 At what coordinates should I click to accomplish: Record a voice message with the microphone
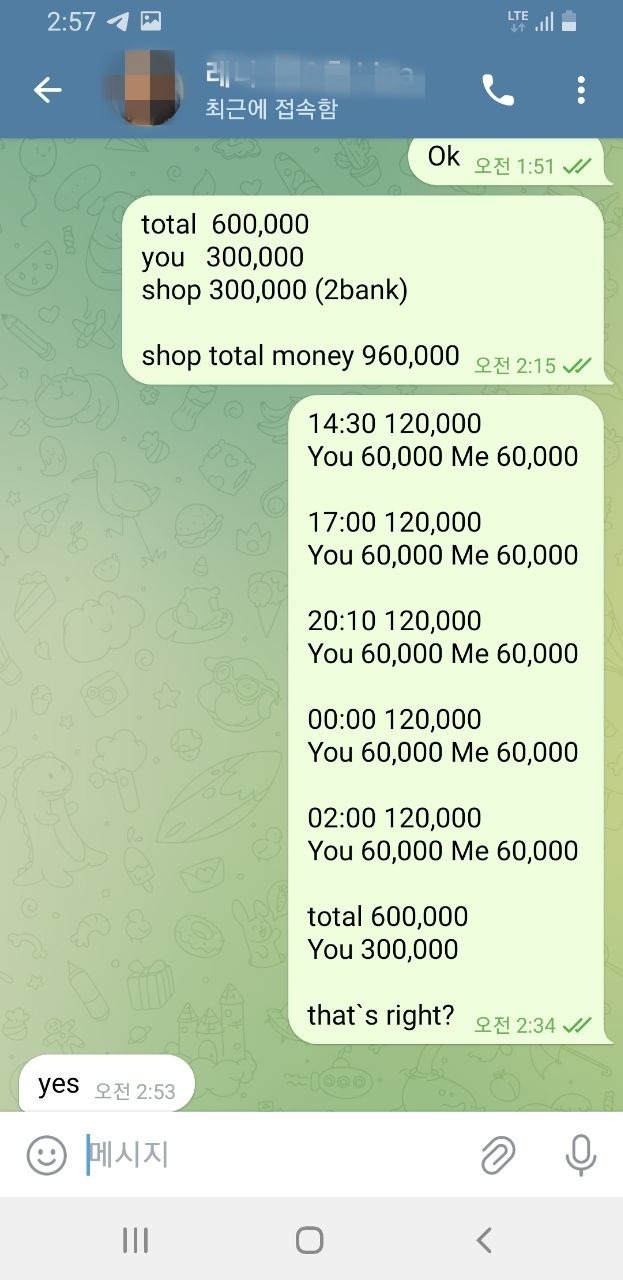click(x=581, y=1156)
